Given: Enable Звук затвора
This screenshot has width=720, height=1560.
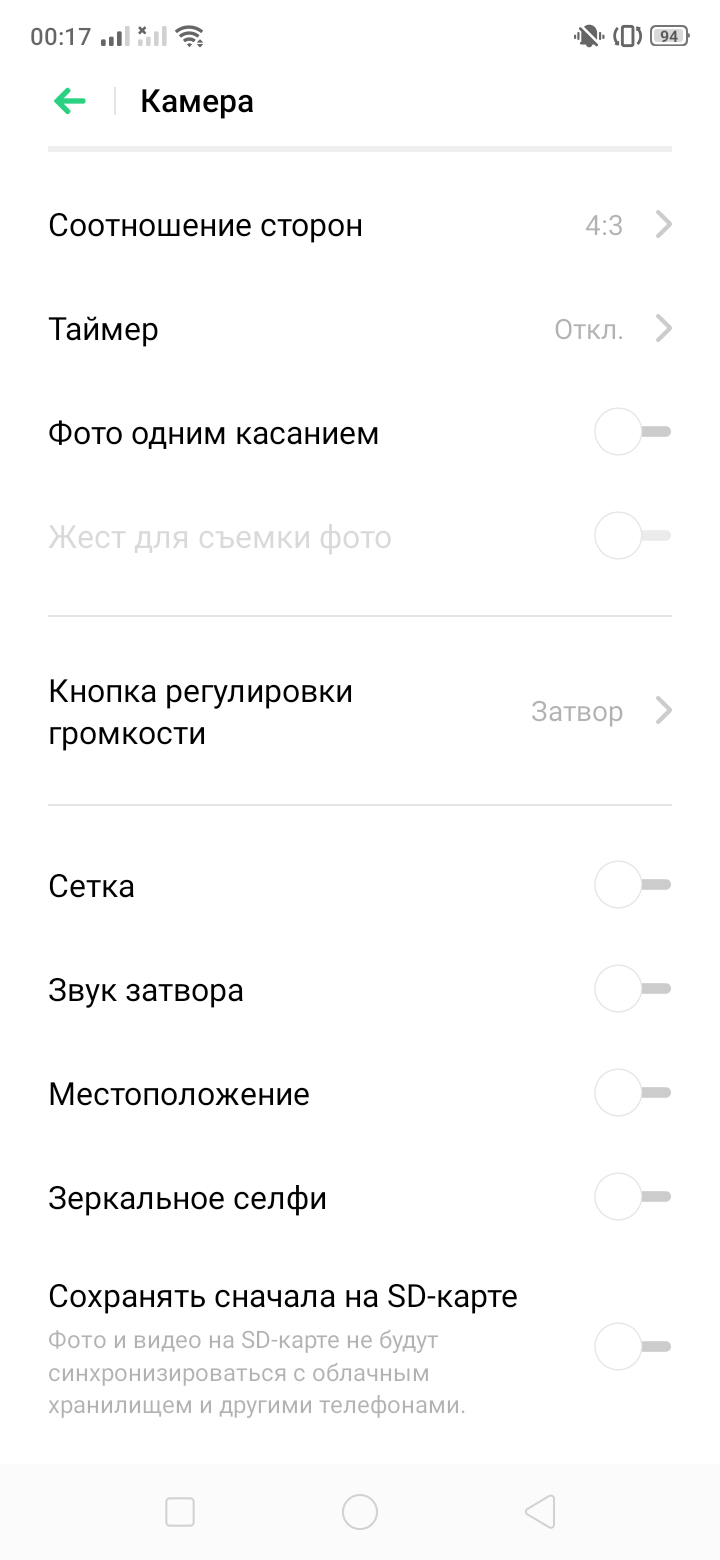Looking at the screenshot, I should point(632,989).
